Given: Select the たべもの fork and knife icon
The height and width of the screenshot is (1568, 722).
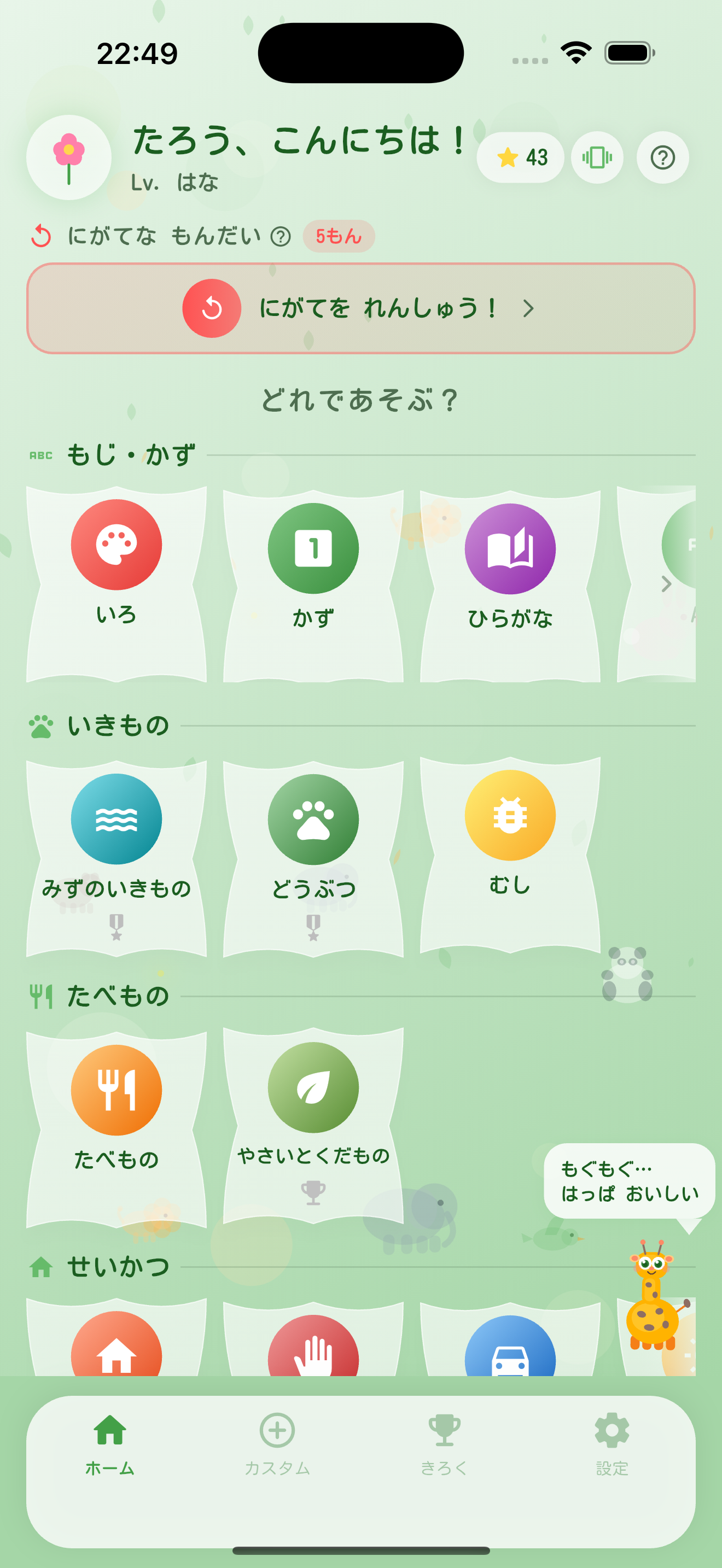Looking at the screenshot, I should click(117, 1090).
